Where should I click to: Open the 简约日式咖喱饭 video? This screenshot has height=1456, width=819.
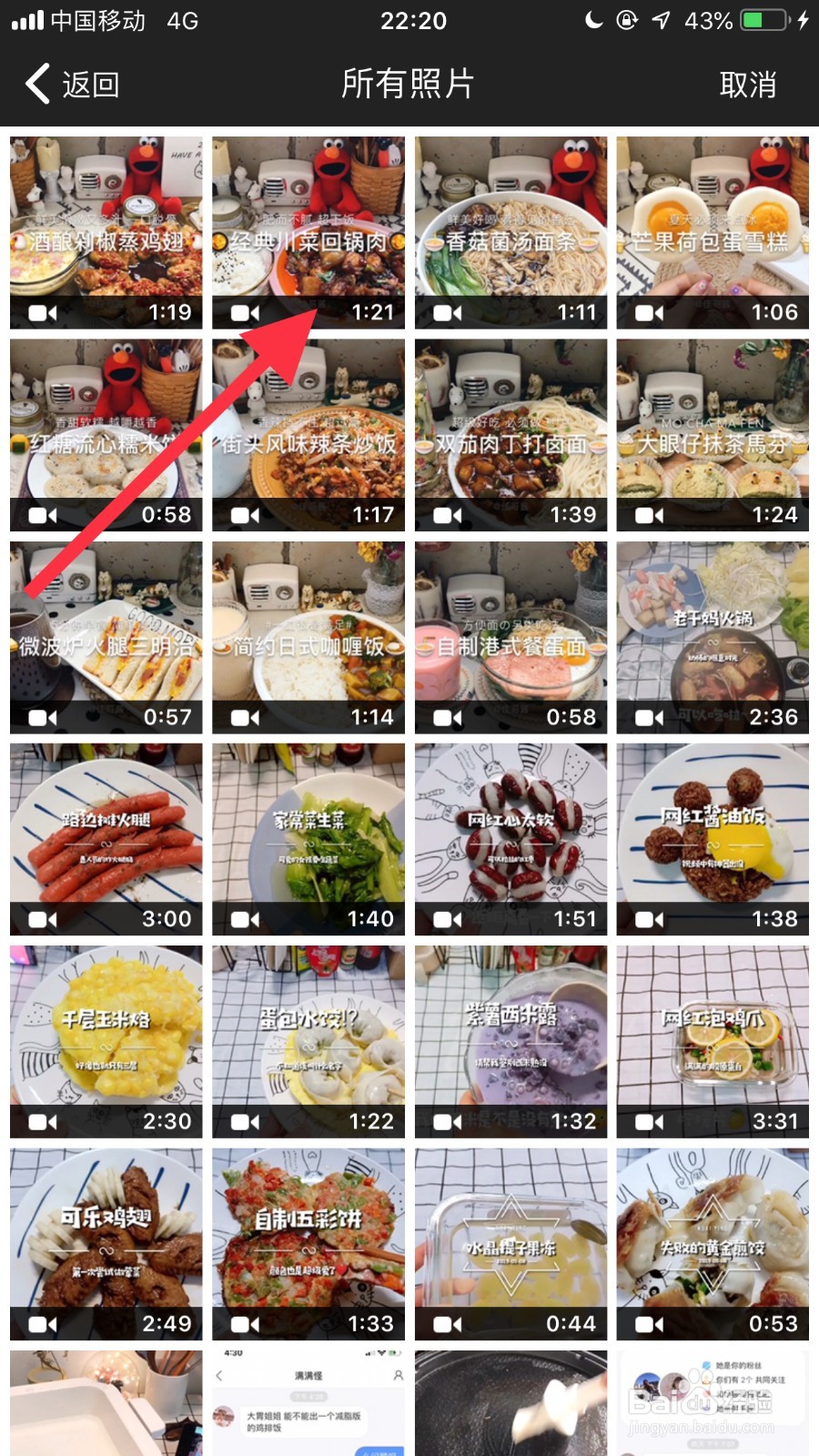click(308, 637)
